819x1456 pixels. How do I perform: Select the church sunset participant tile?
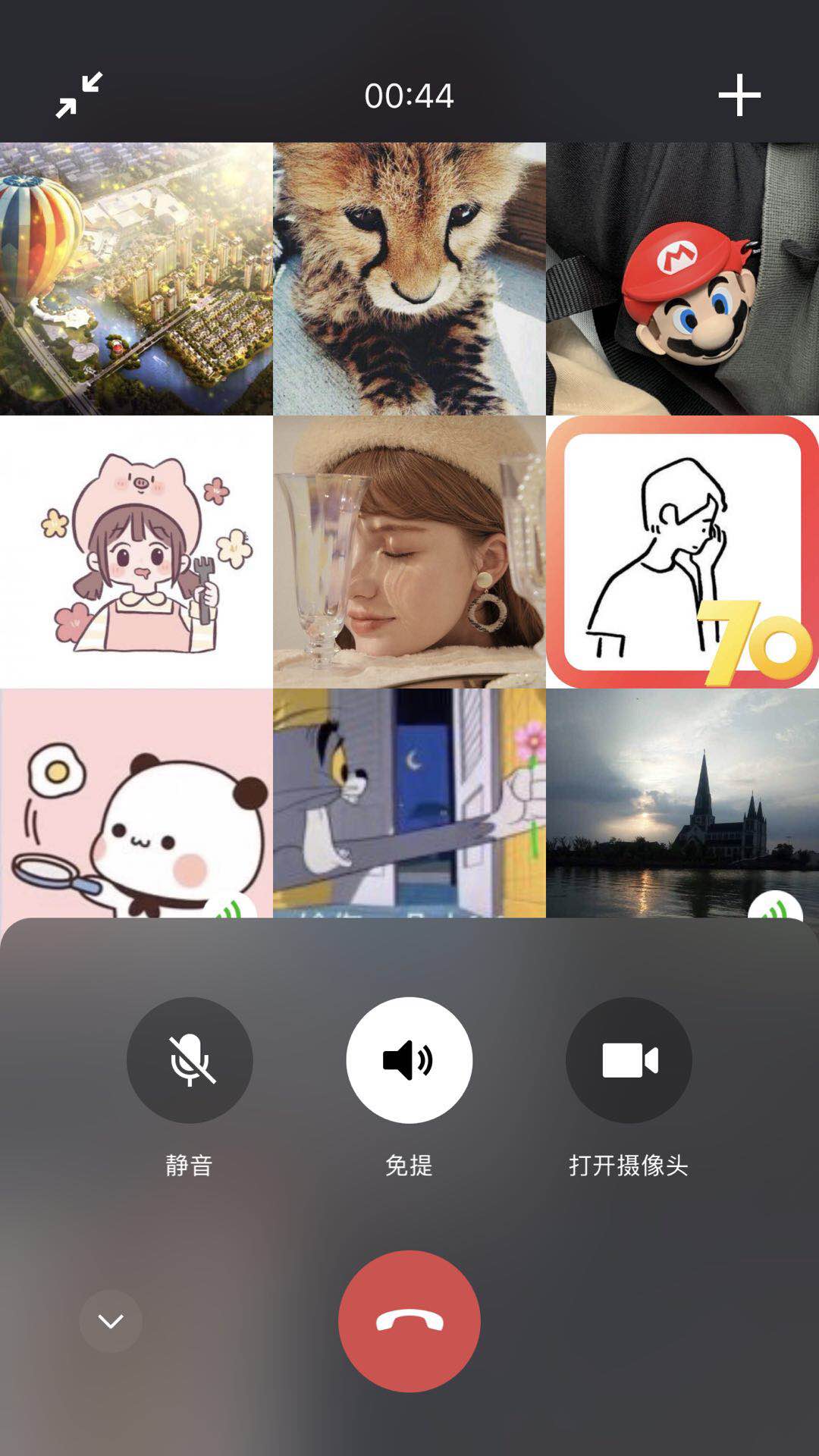click(x=682, y=802)
